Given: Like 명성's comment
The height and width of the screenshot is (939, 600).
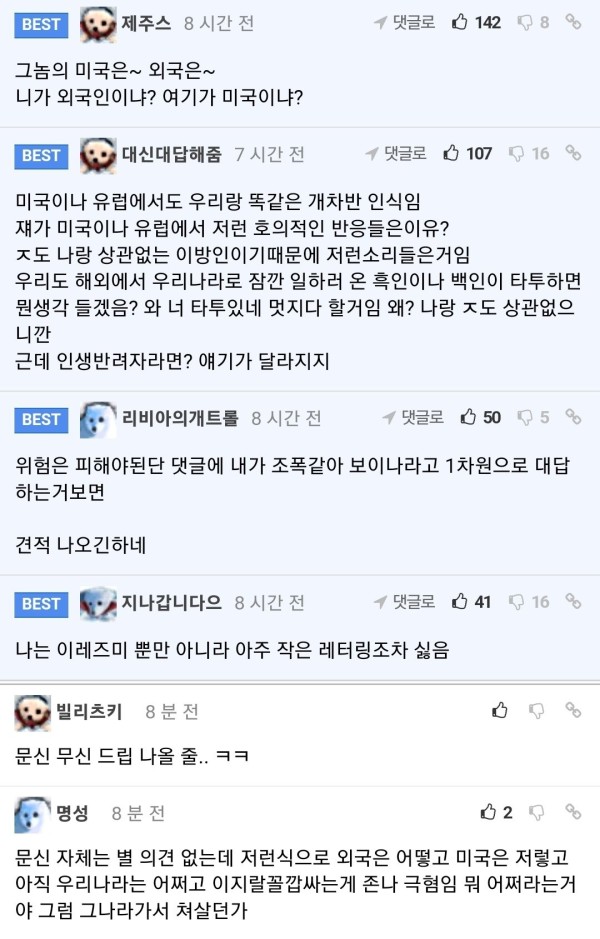Looking at the screenshot, I should click(489, 812).
